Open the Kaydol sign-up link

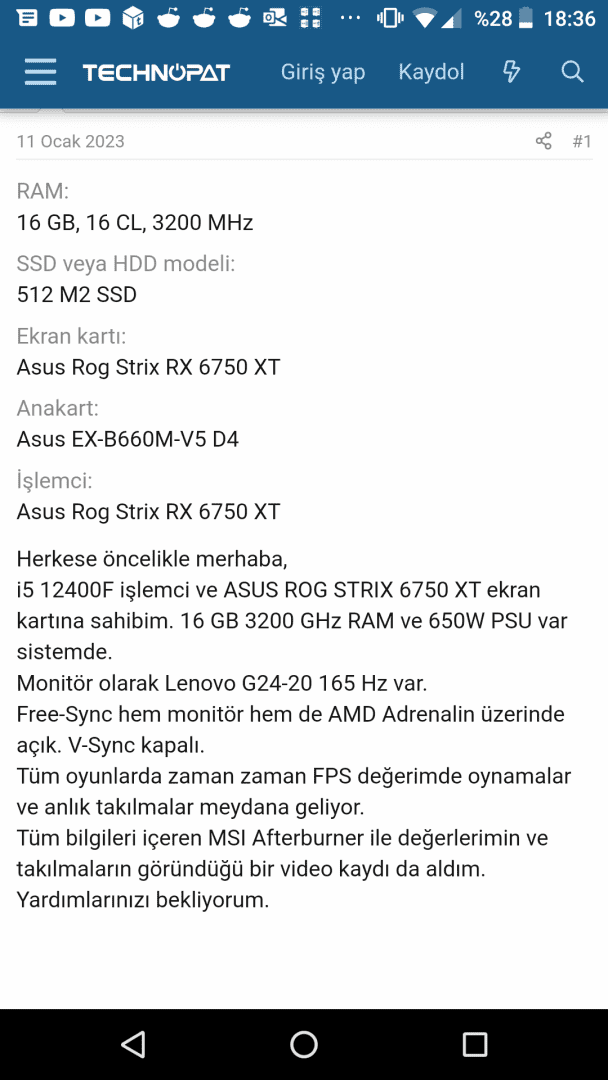click(431, 72)
